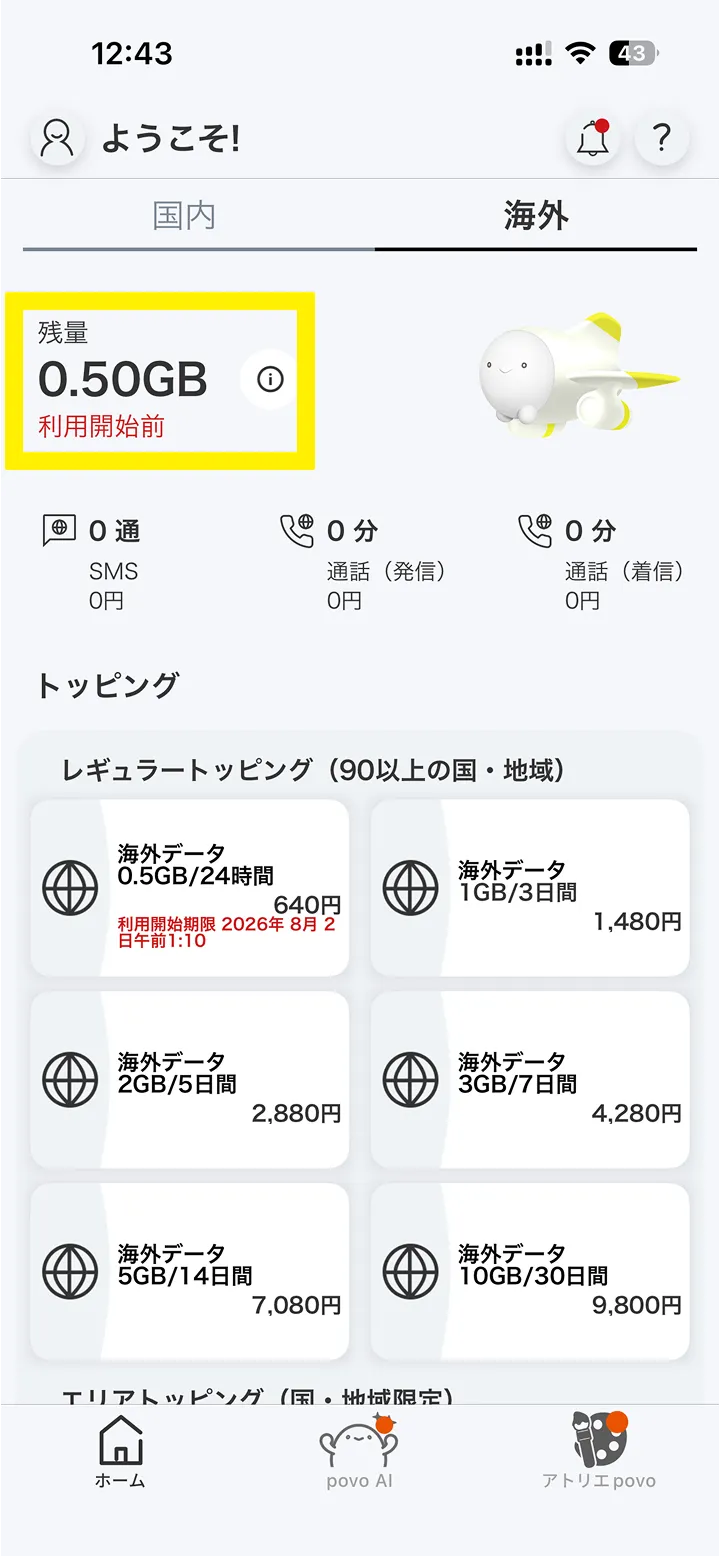The image size is (720, 1556).
Task: Select the 10GB/30日間 topping for 9,800円
Action: (530, 1272)
